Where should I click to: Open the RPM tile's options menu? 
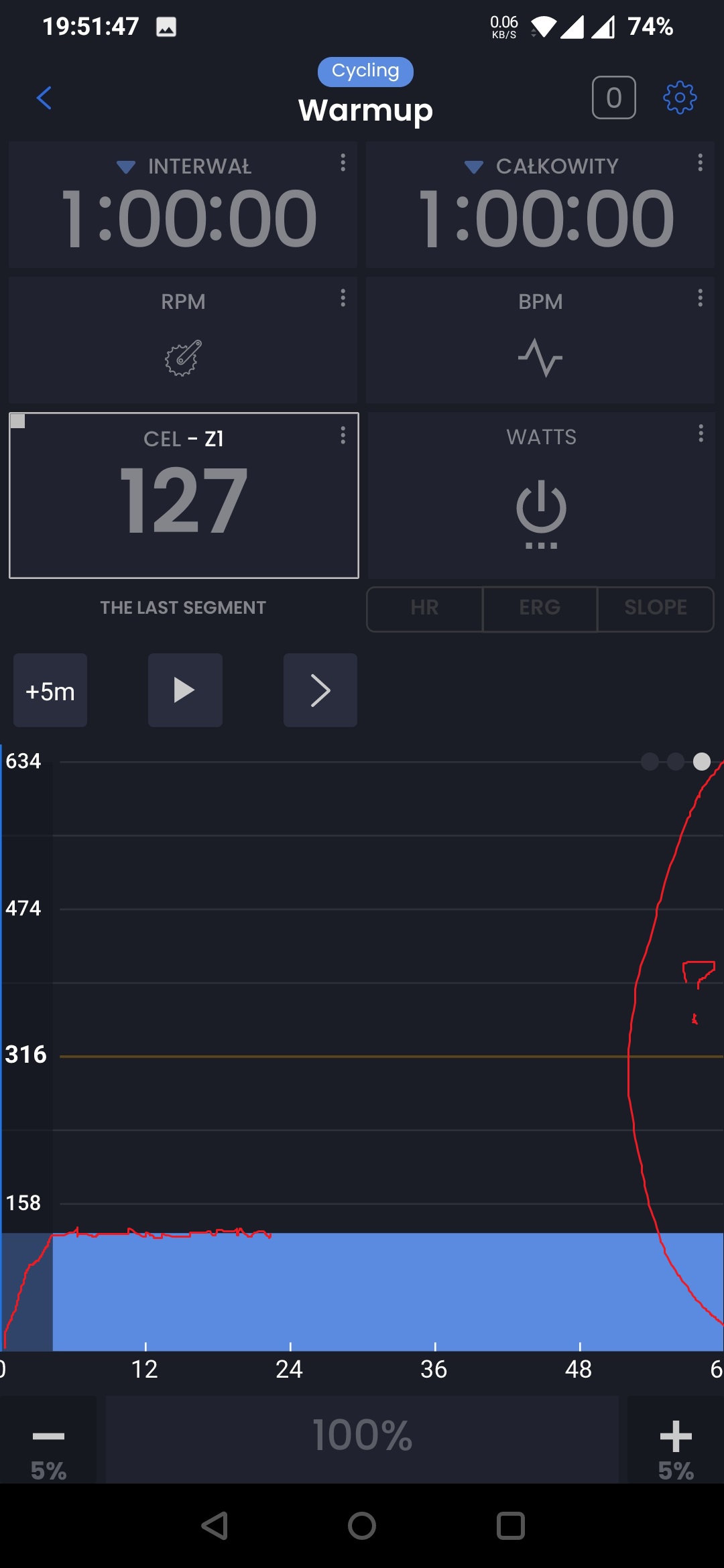tap(343, 298)
